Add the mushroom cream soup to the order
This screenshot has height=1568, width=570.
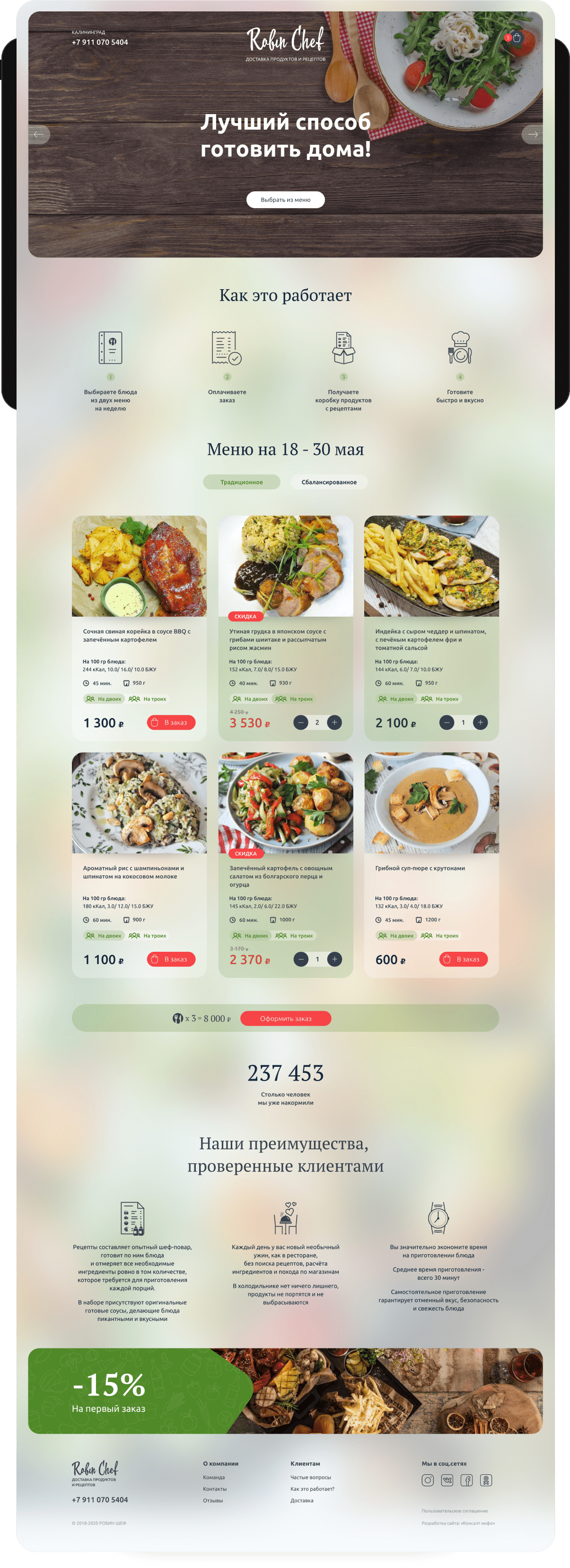coord(463,959)
